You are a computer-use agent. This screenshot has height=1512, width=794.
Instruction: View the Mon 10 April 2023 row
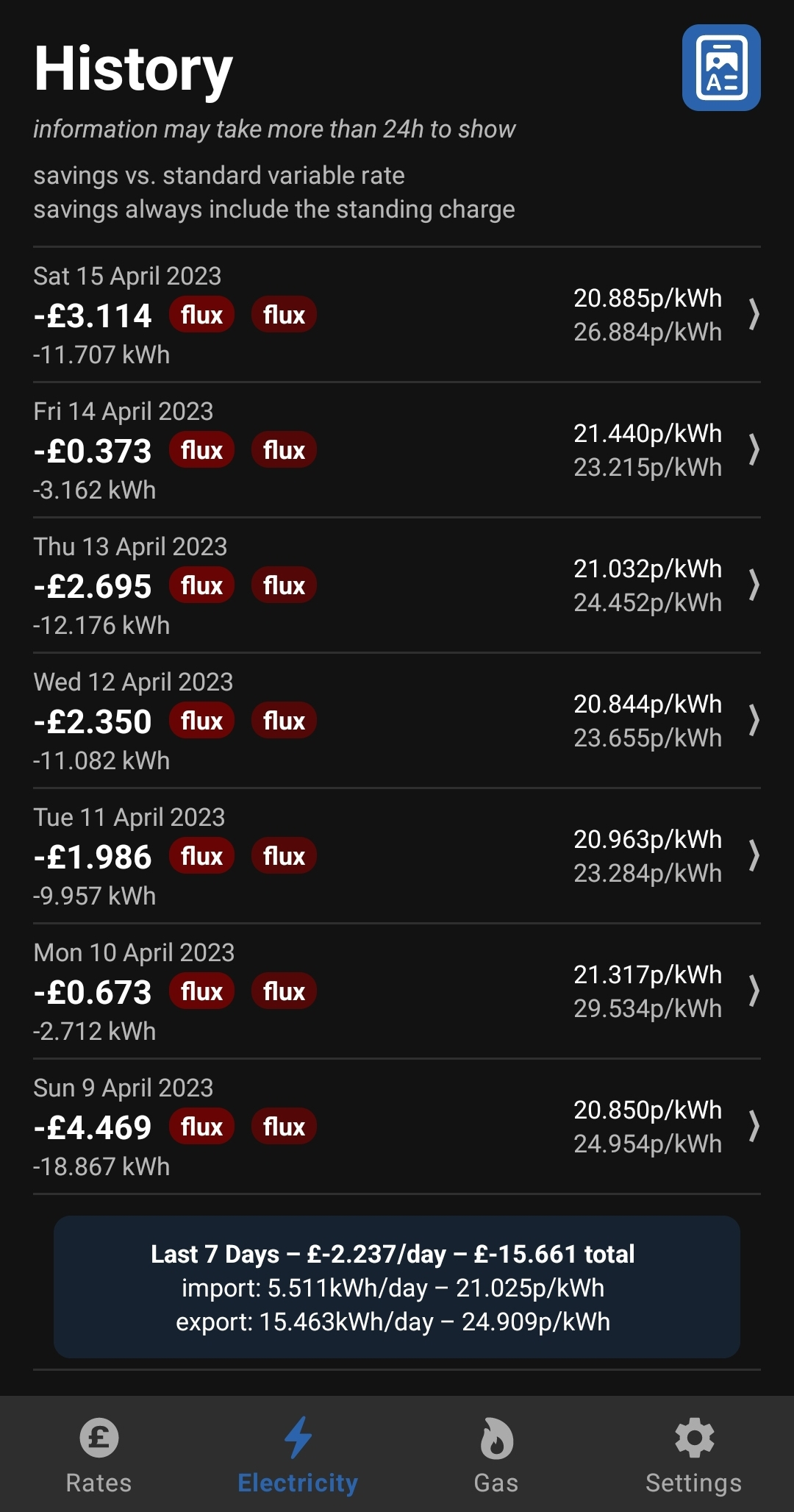pyautogui.click(x=397, y=991)
